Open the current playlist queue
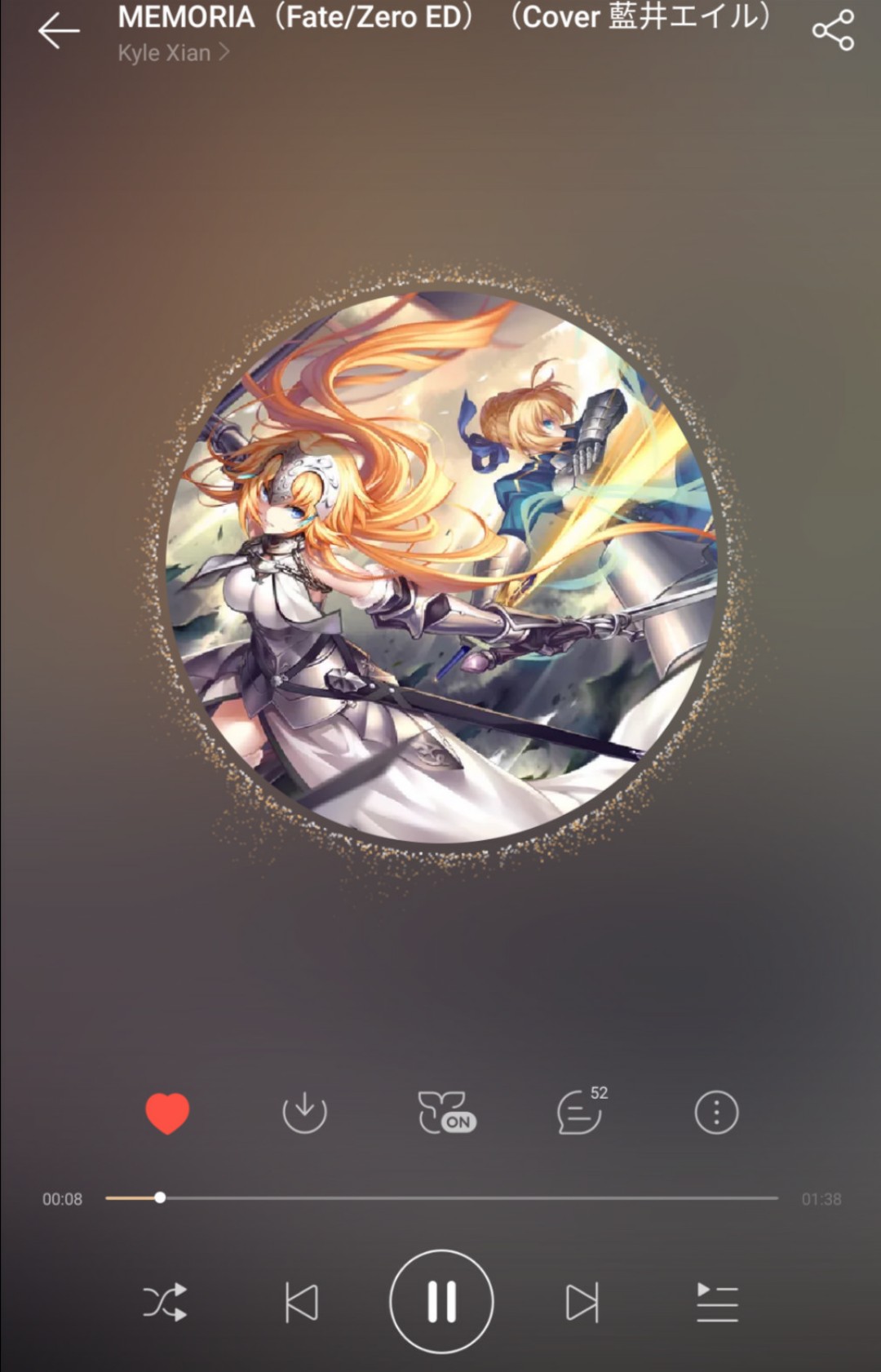 717,1302
